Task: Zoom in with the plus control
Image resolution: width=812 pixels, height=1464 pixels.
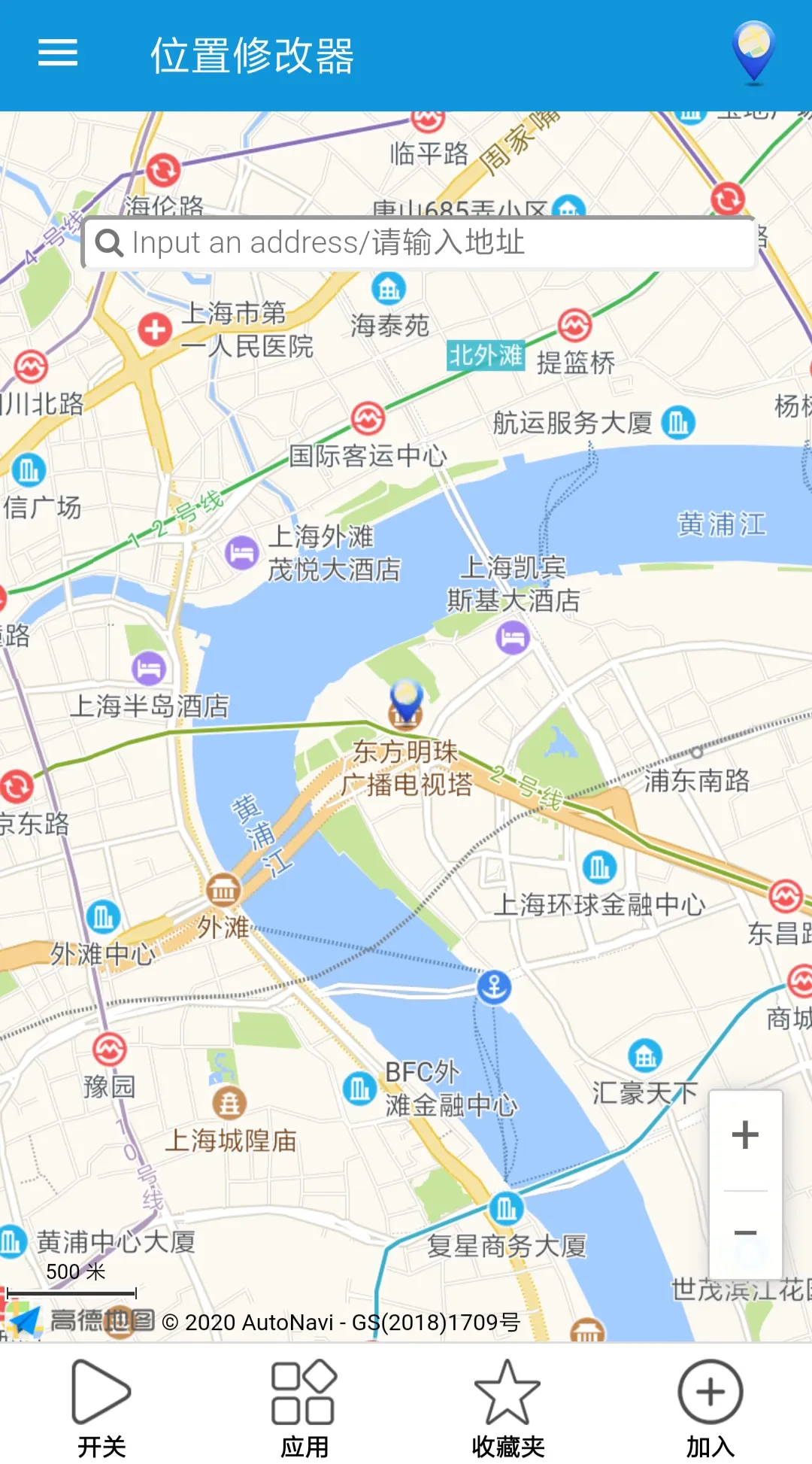Action: (x=745, y=1136)
